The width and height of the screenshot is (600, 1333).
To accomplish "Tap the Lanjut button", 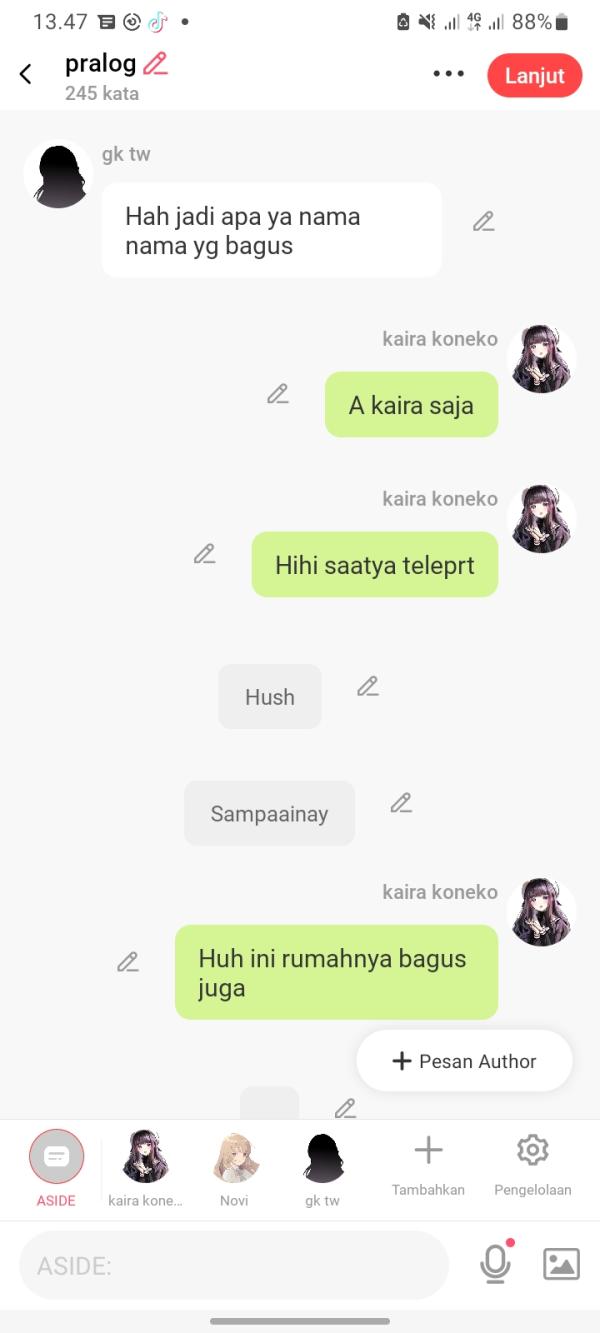I will pos(534,76).
